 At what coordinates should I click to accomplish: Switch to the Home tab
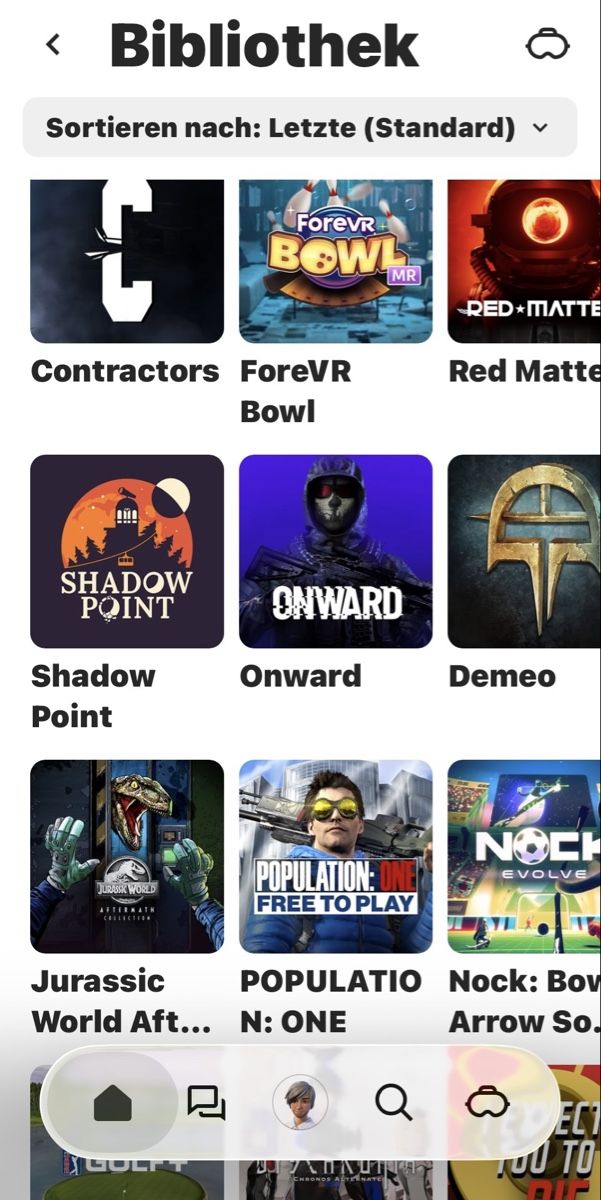(x=112, y=1103)
